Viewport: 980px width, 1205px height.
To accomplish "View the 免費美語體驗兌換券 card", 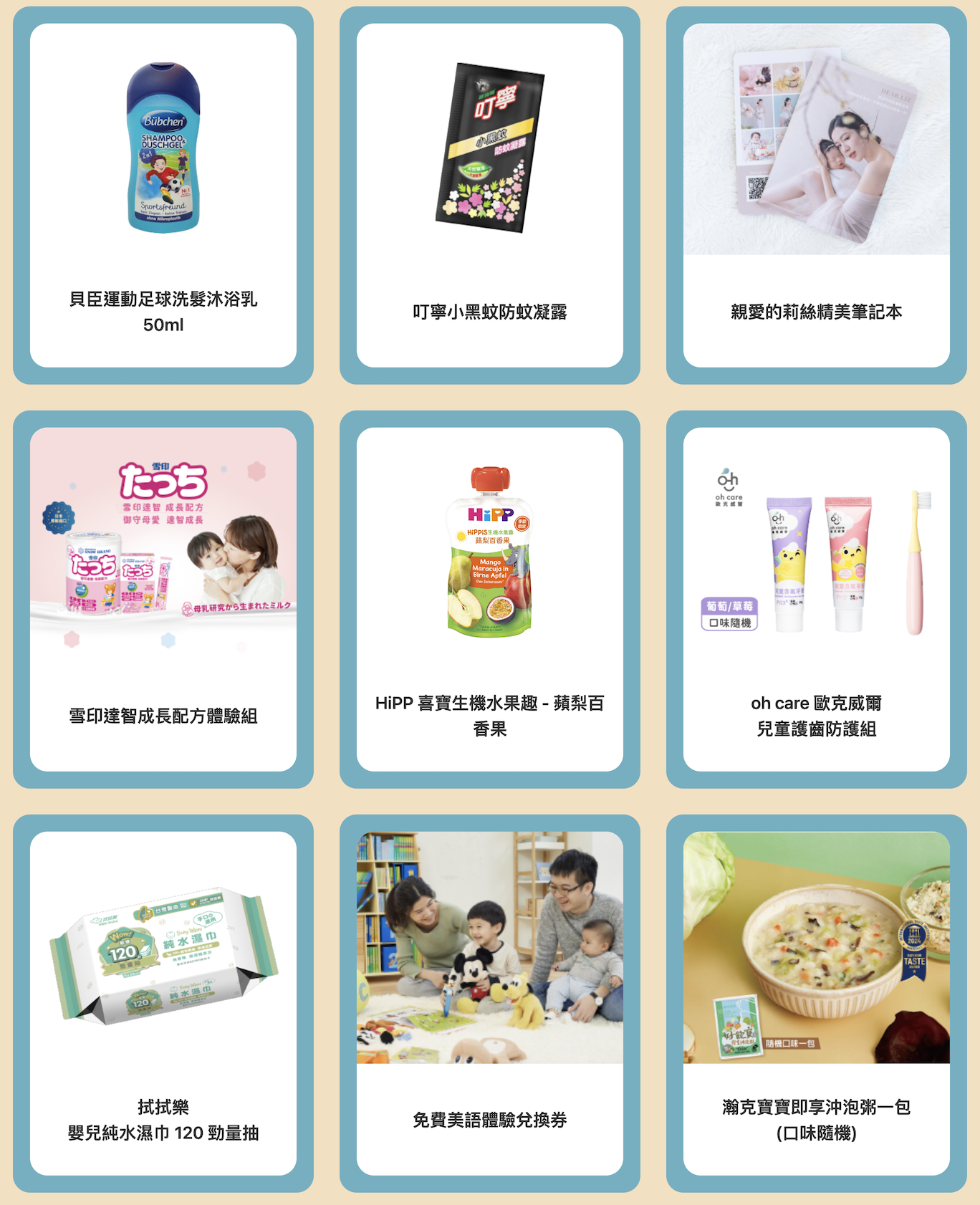I will (x=490, y=1004).
